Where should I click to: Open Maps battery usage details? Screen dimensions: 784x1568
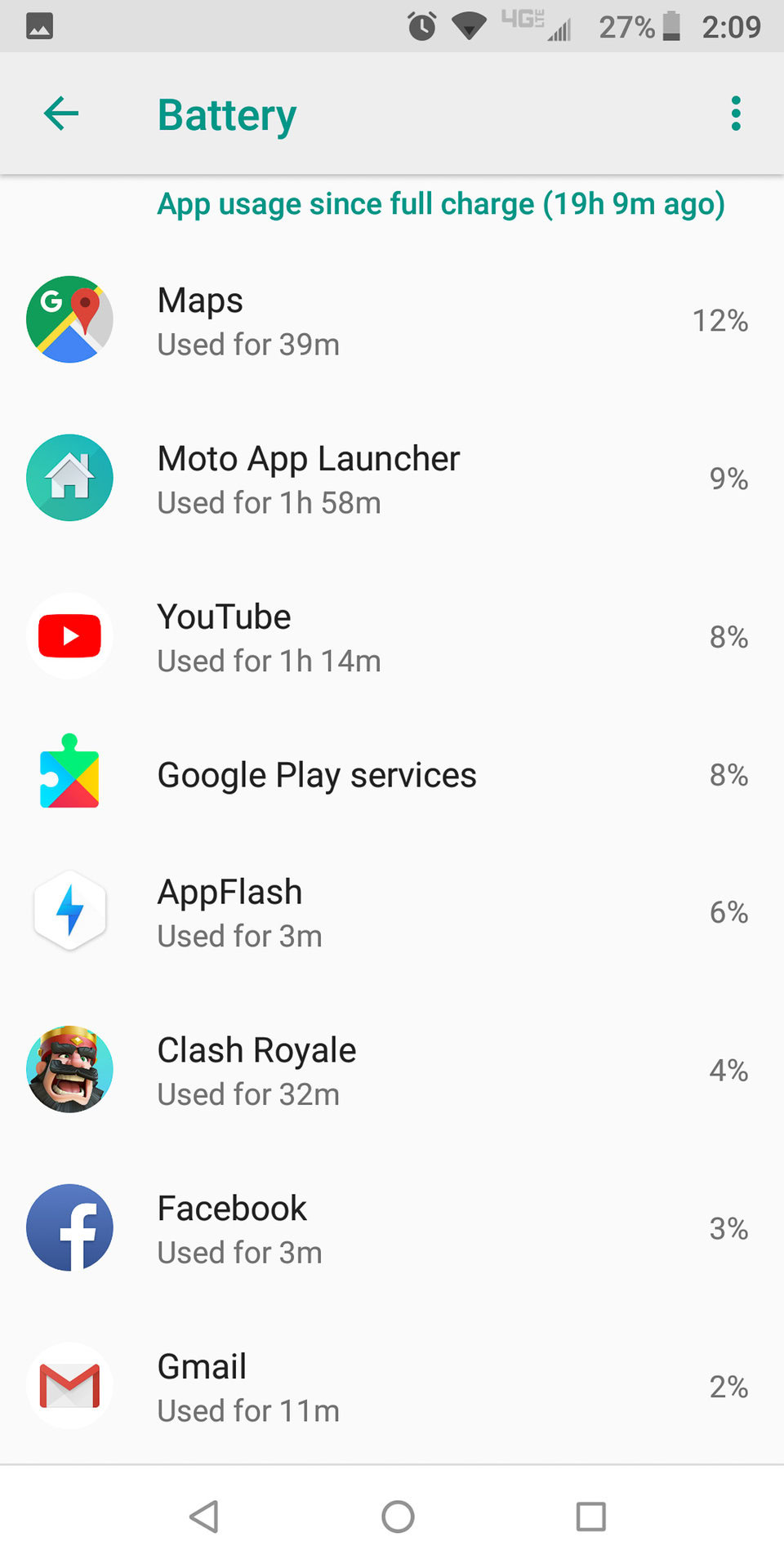[x=392, y=320]
